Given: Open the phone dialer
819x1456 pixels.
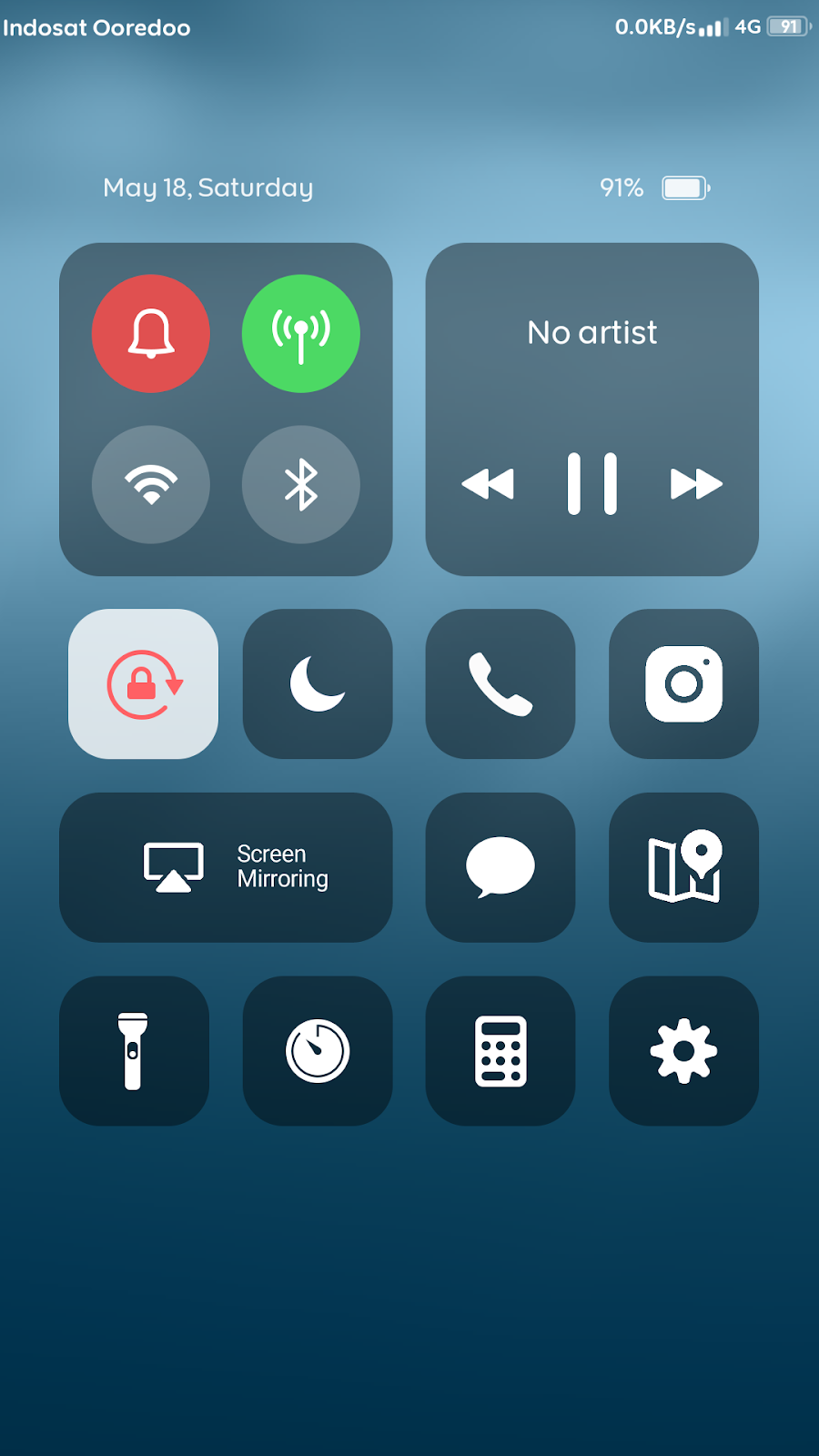Looking at the screenshot, I should click(500, 684).
